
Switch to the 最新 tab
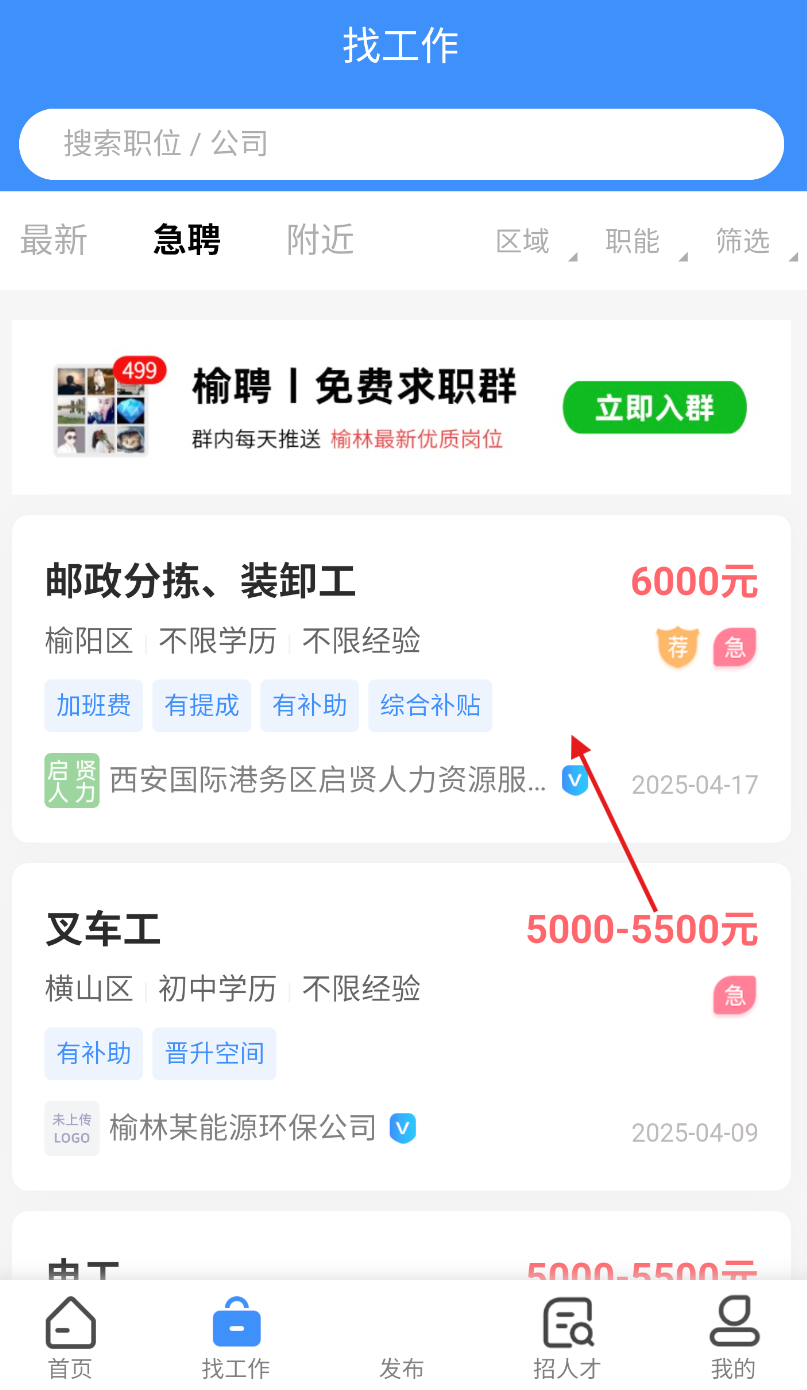pyautogui.click(x=54, y=241)
